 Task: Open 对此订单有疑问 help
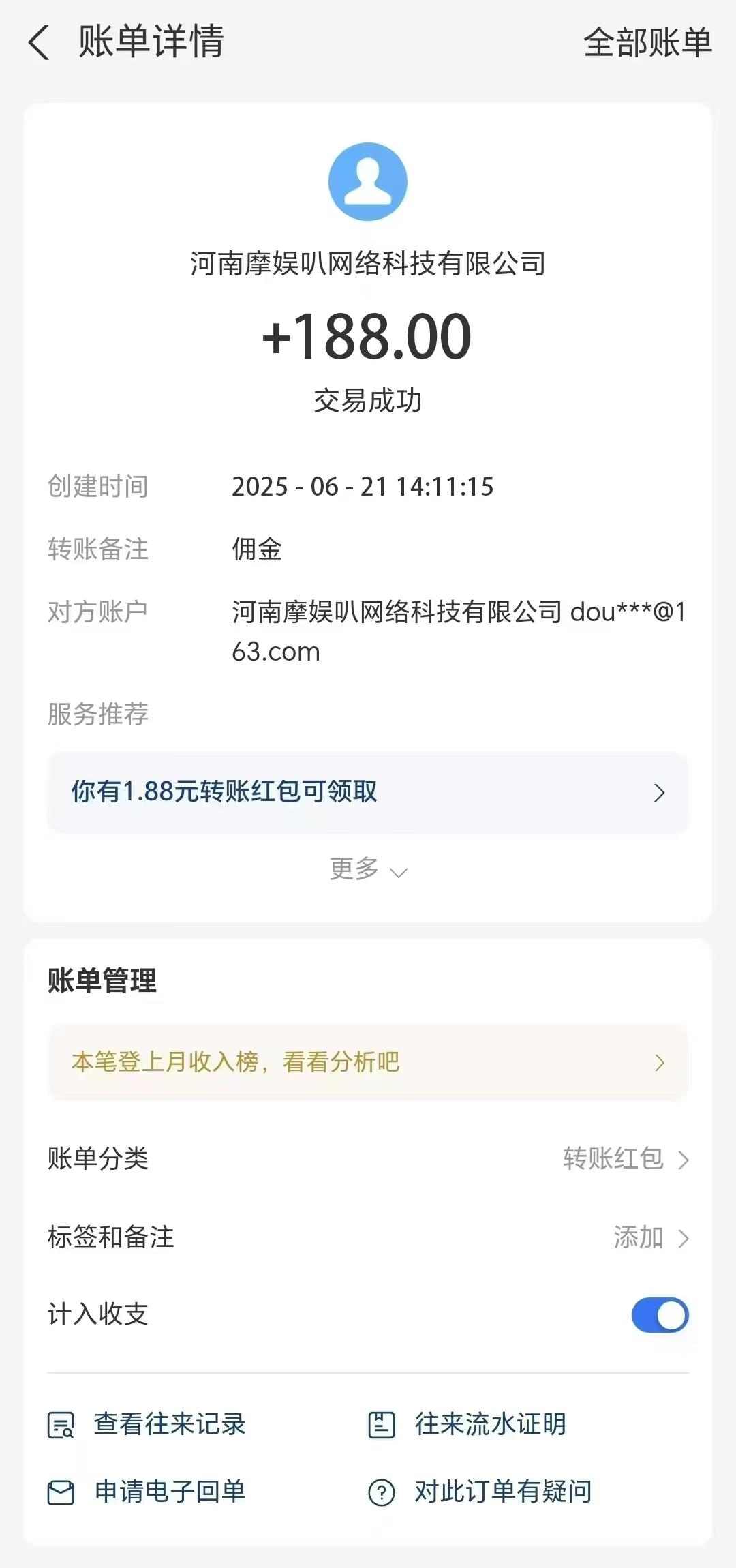(480, 1492)
